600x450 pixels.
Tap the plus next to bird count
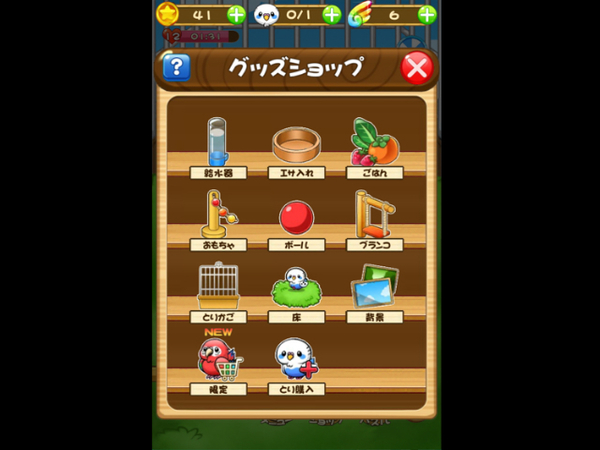point(332,14)
